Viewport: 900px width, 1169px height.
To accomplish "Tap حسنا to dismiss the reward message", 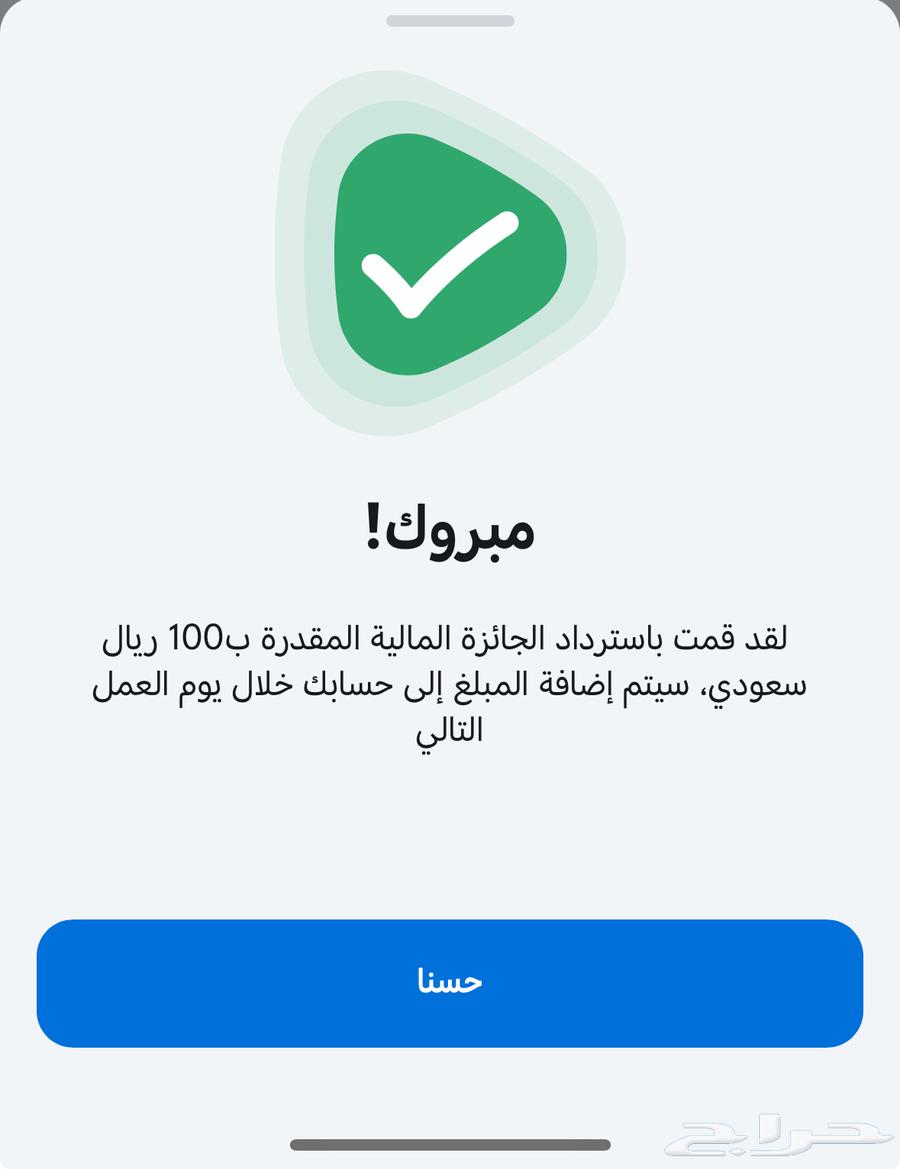I will pyautogui.click(x=450, y=983).
